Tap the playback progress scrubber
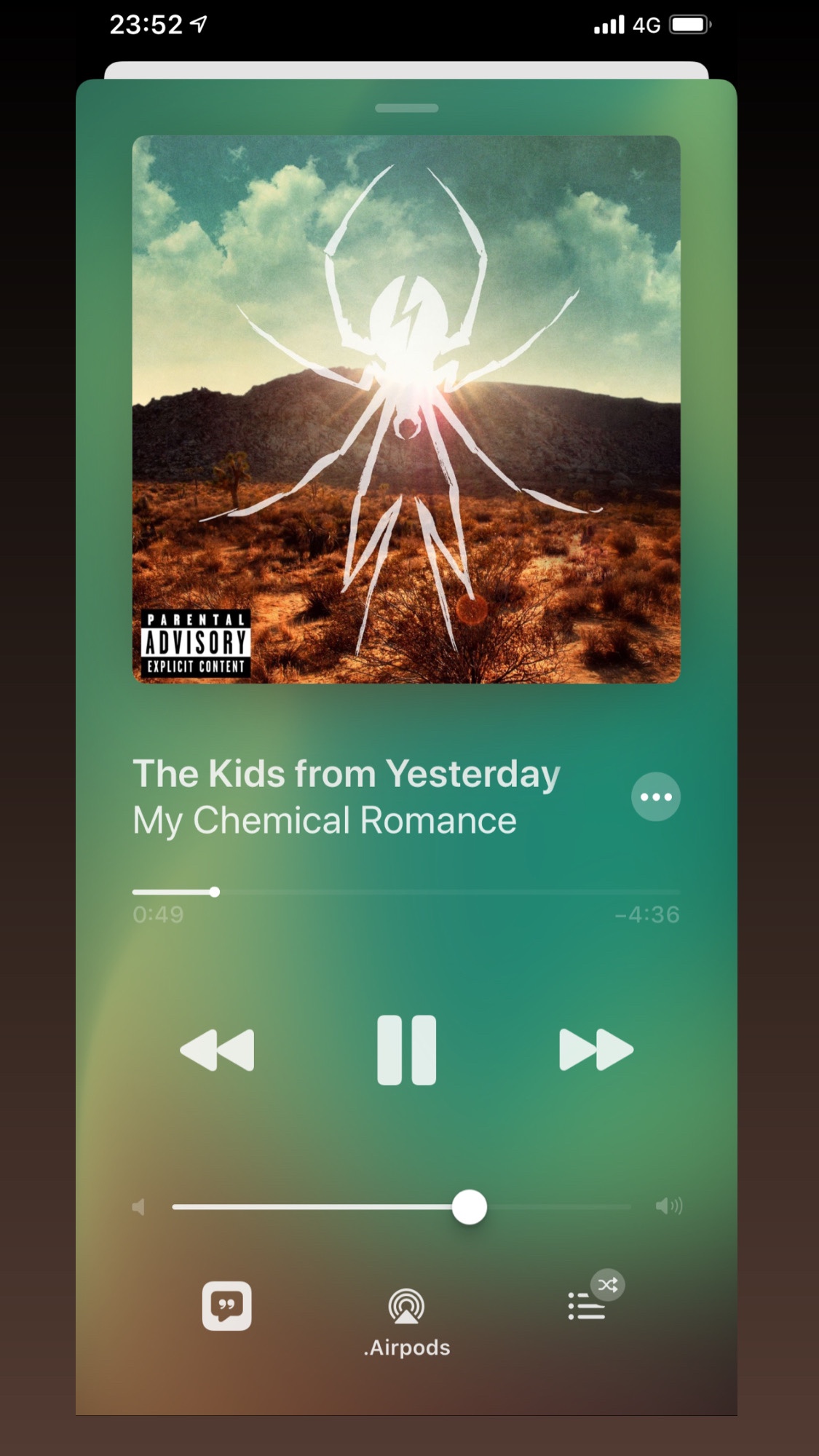The width and height of the screenshot is (819, 1456). [214, 892]
